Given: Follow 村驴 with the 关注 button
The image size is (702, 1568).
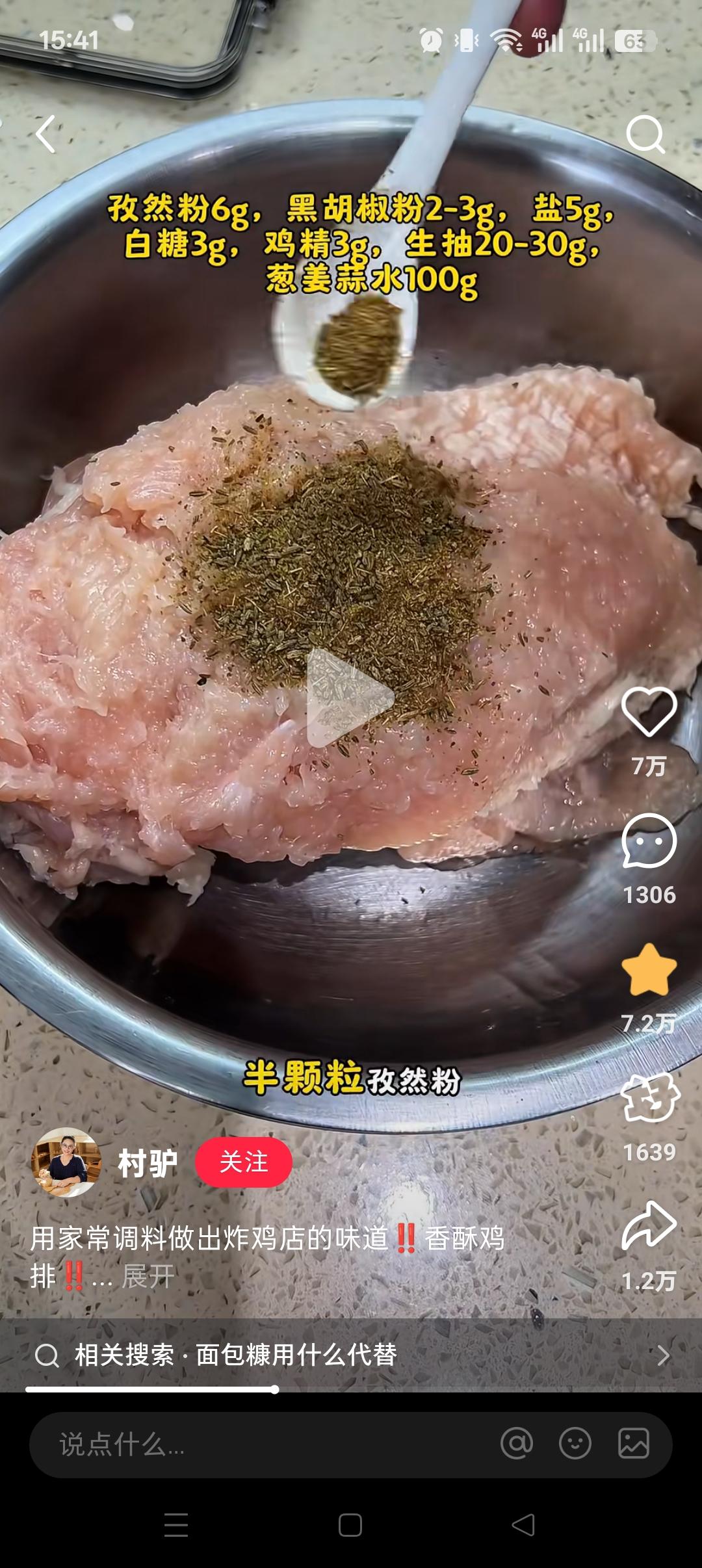Looking at the screenshot, I should pos(243,1162).
